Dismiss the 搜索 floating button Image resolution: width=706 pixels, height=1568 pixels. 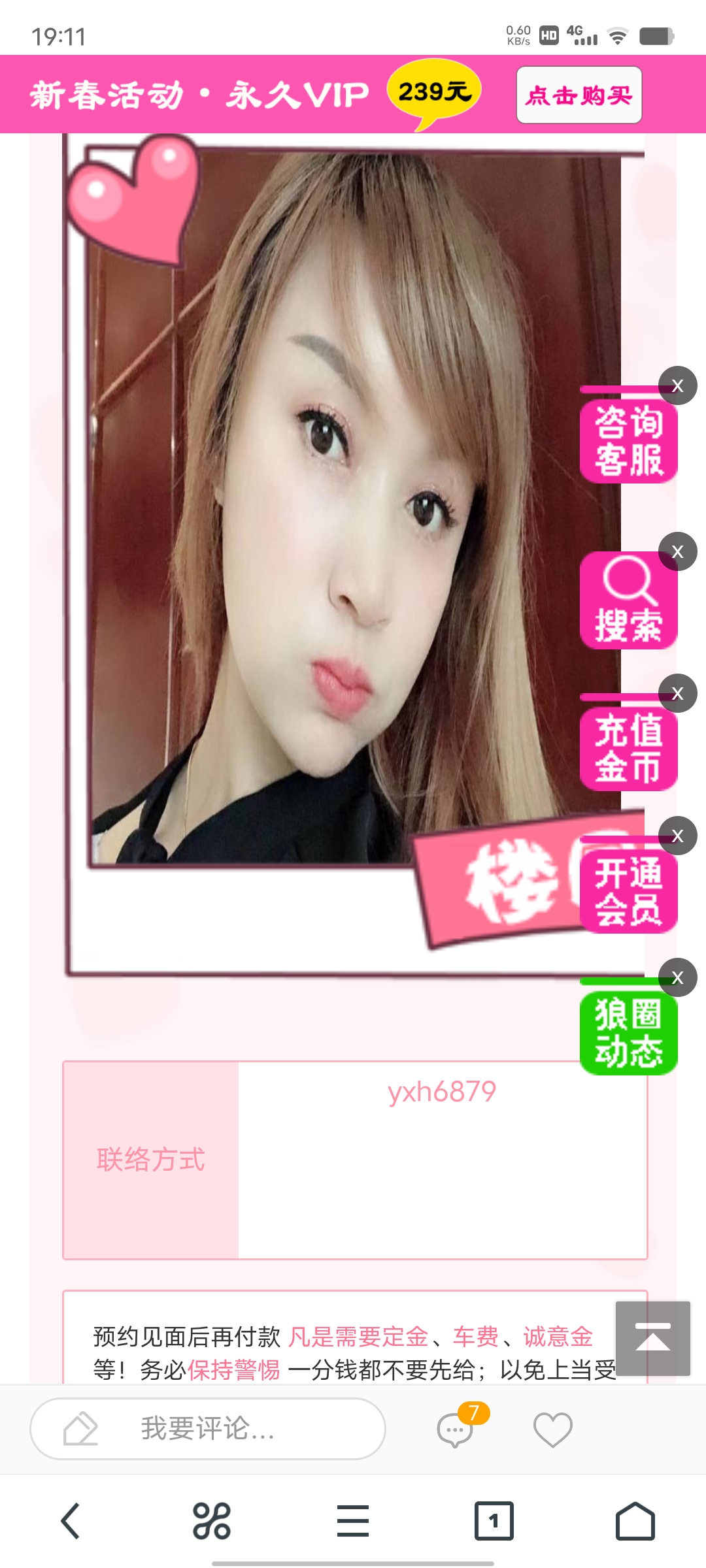coord(677,551)
